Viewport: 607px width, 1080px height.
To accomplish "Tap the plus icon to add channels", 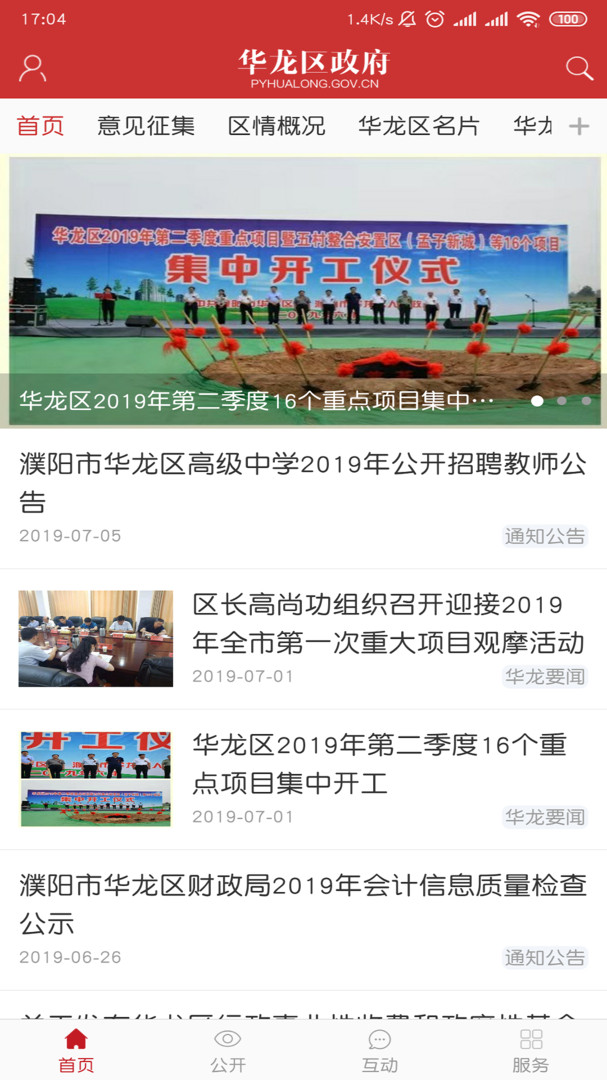I will [578, 126].
